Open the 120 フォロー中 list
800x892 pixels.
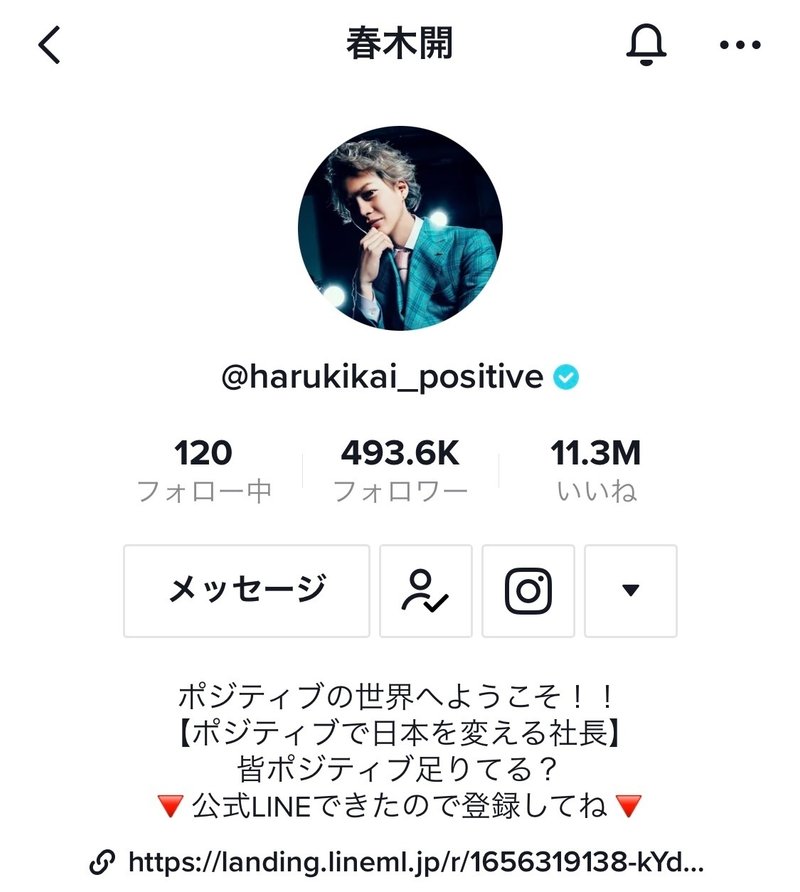pos(203,470)
